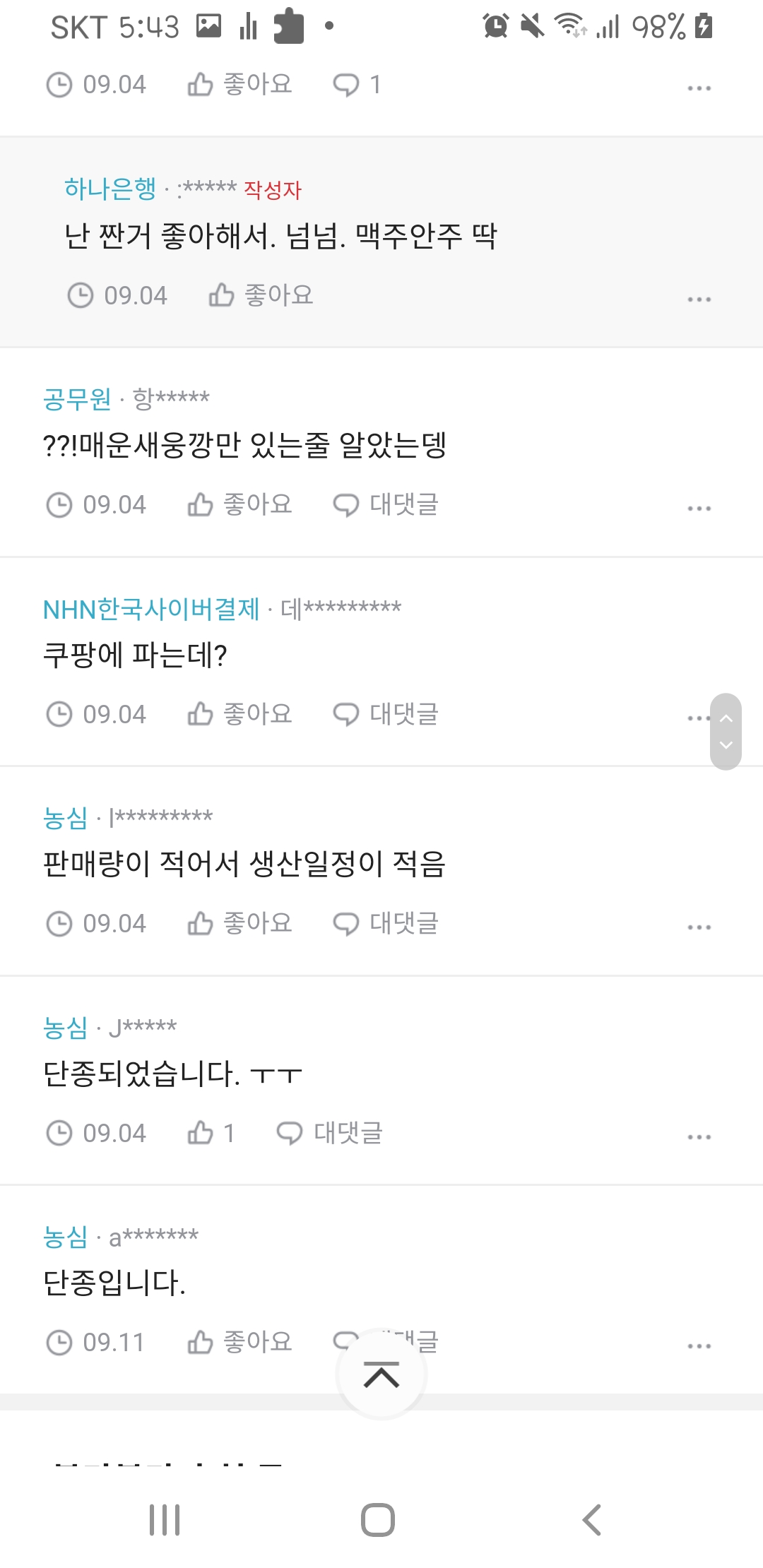Reply to the 공무원 comment
This screenshot has width=763, height=1568.
click(386, 504)
